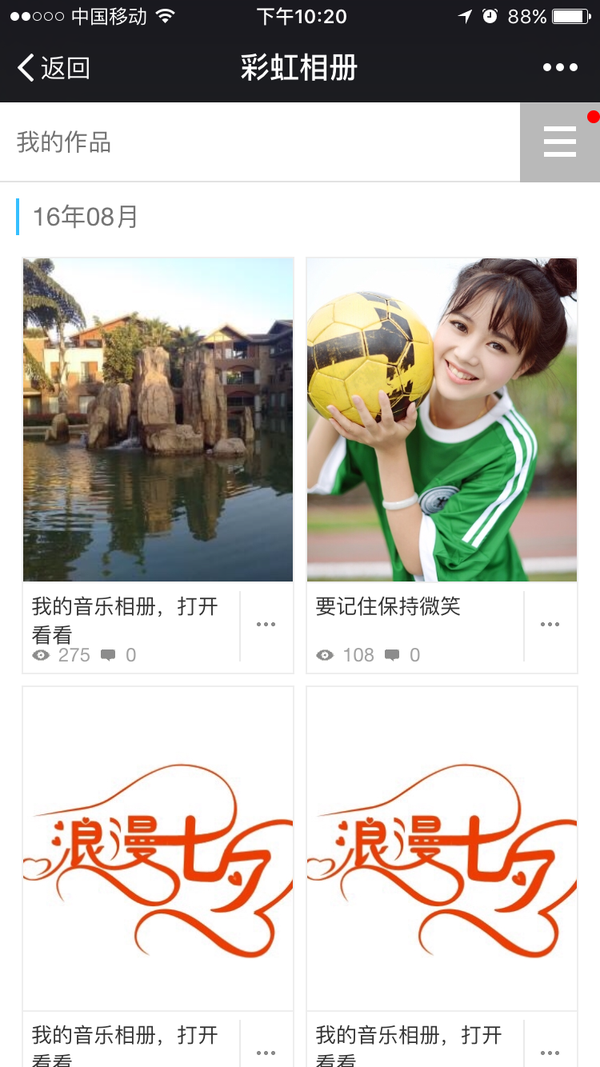Go back using the 返回 arrow
Screen dimensions: 600x1067
pyautogui.click(x=52, y=68)
